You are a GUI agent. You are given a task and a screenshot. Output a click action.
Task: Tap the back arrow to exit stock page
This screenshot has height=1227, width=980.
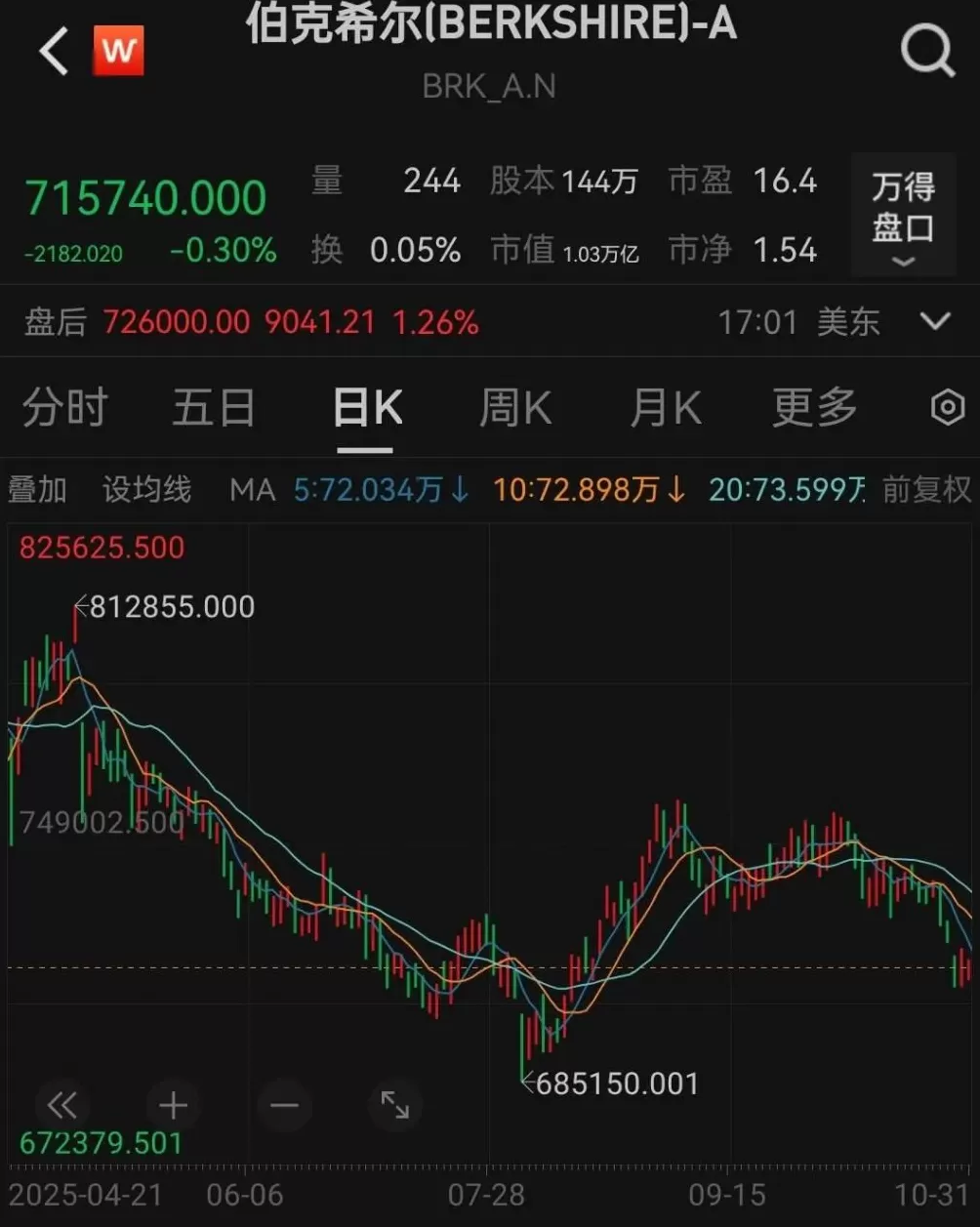pos(53,50)
